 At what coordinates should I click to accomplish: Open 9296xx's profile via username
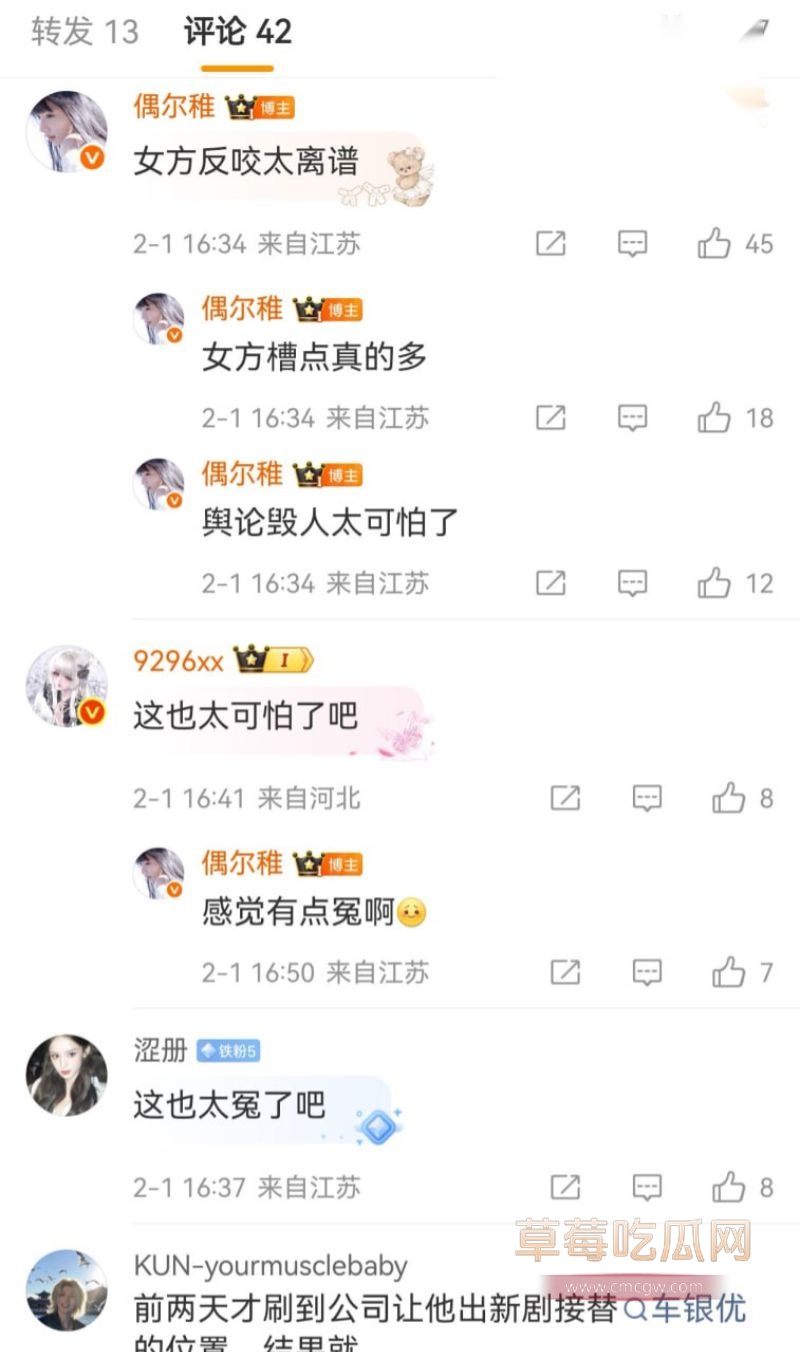[x=177, y=659]
